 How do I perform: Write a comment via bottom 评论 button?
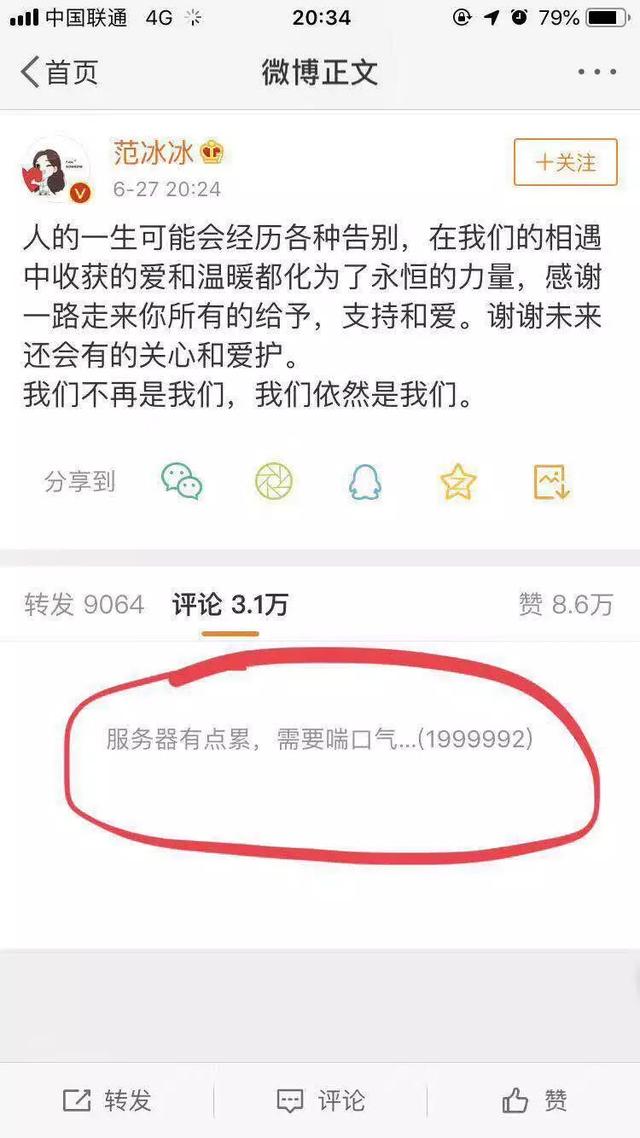[320, 1101]
